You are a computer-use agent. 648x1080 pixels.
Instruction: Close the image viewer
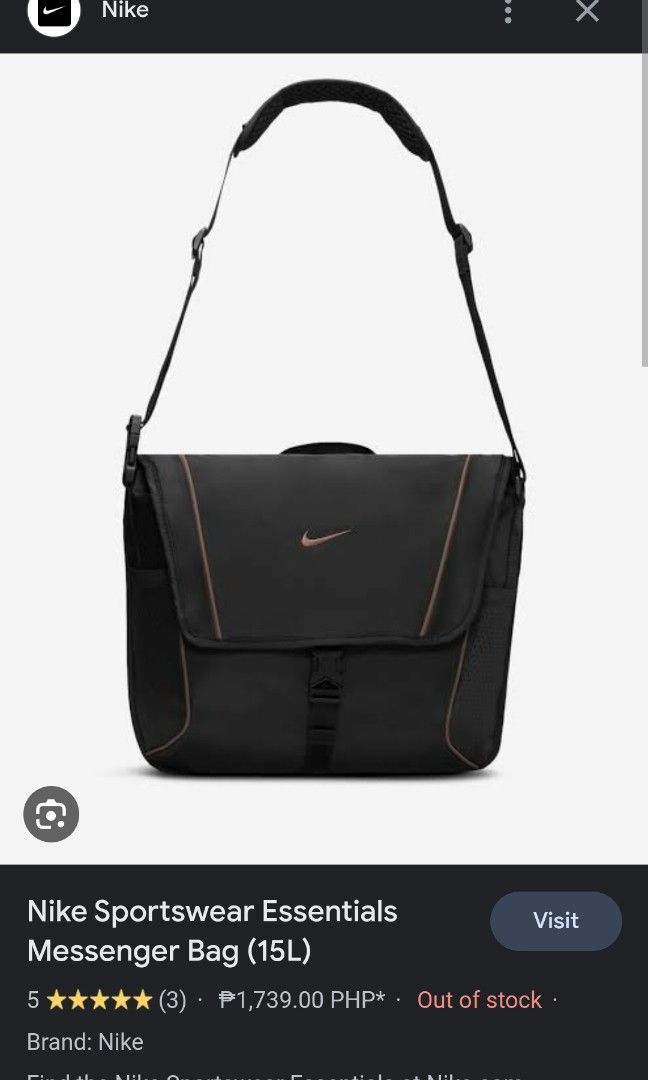pos(587,12)
